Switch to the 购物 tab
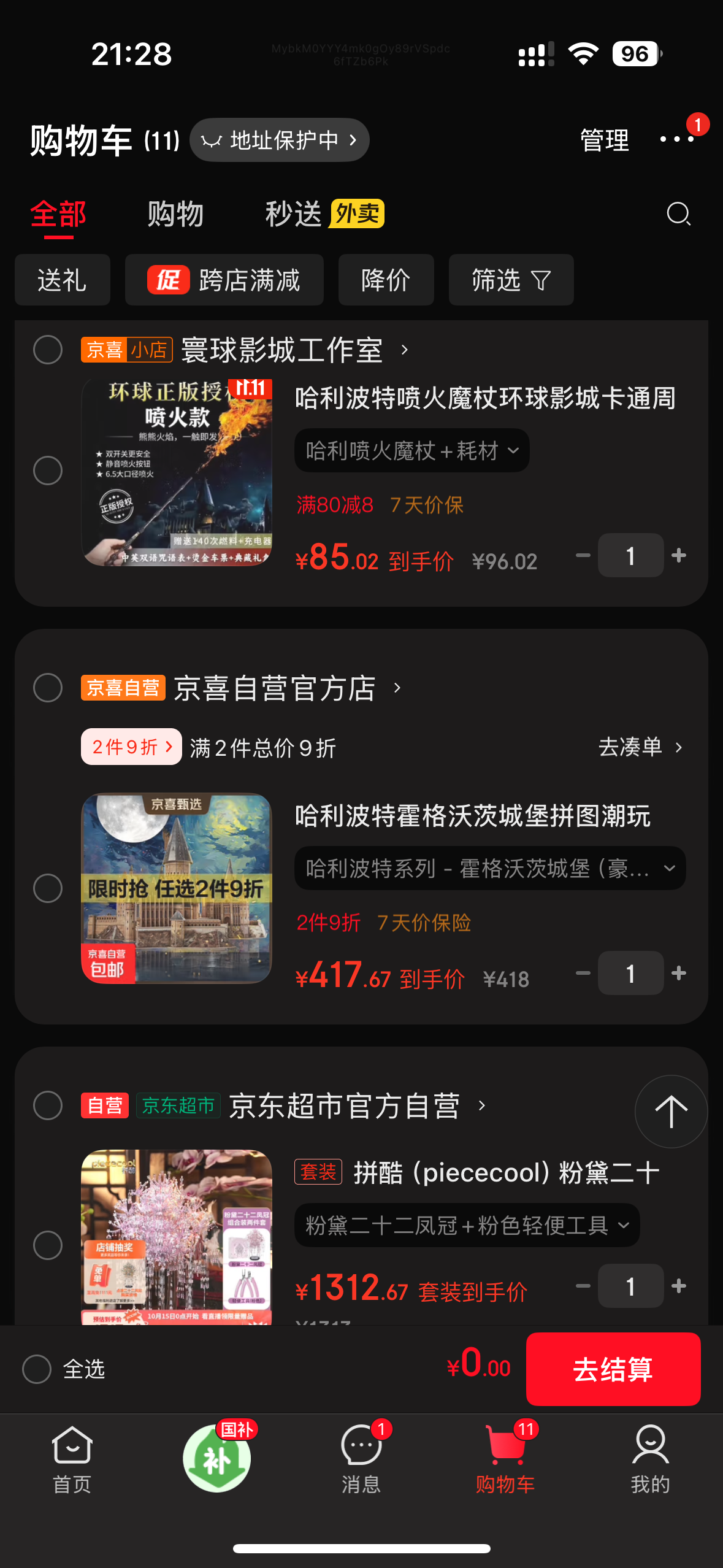The image size is (723, 1568). (x=175, y=214)
